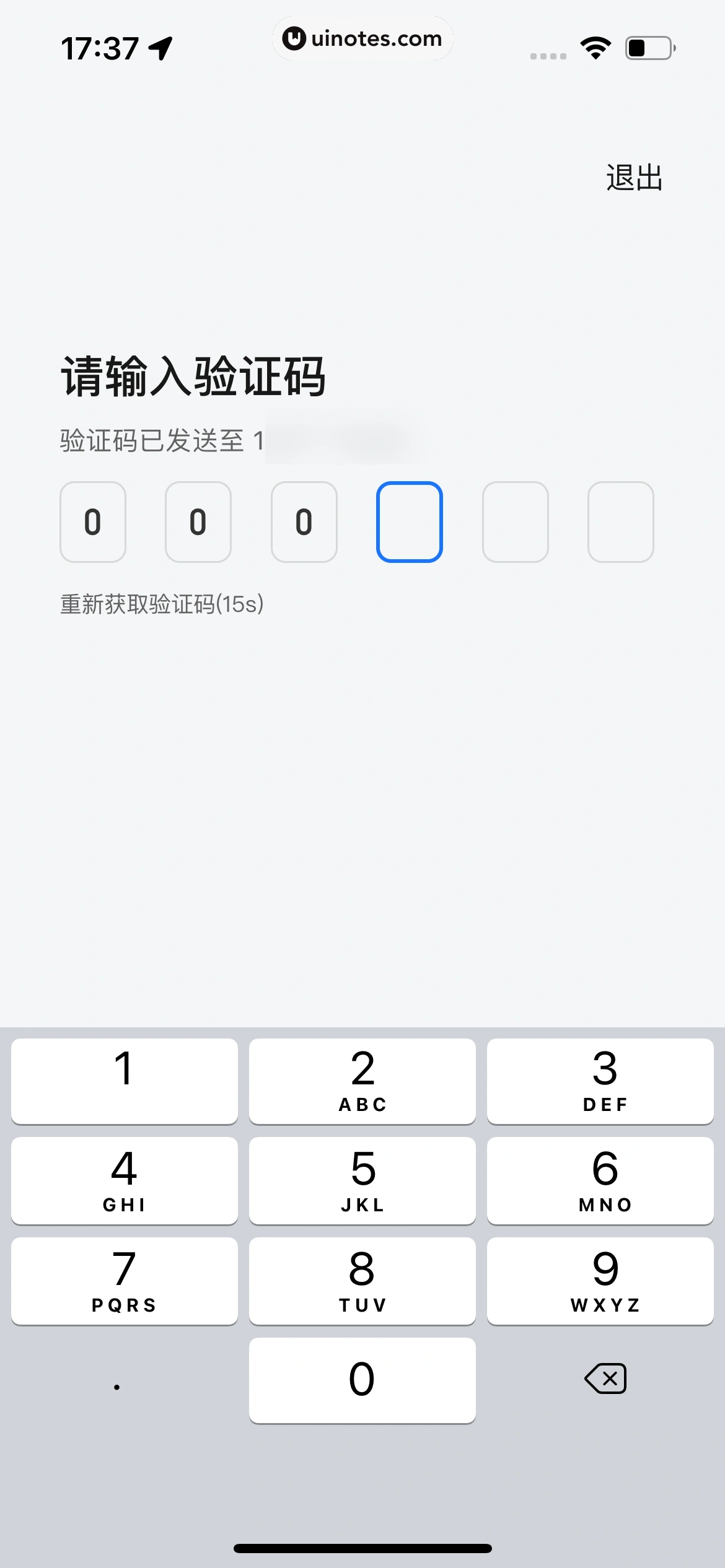Tap 退出 to exit verification

pyautogui.click(x=634, y=178)
